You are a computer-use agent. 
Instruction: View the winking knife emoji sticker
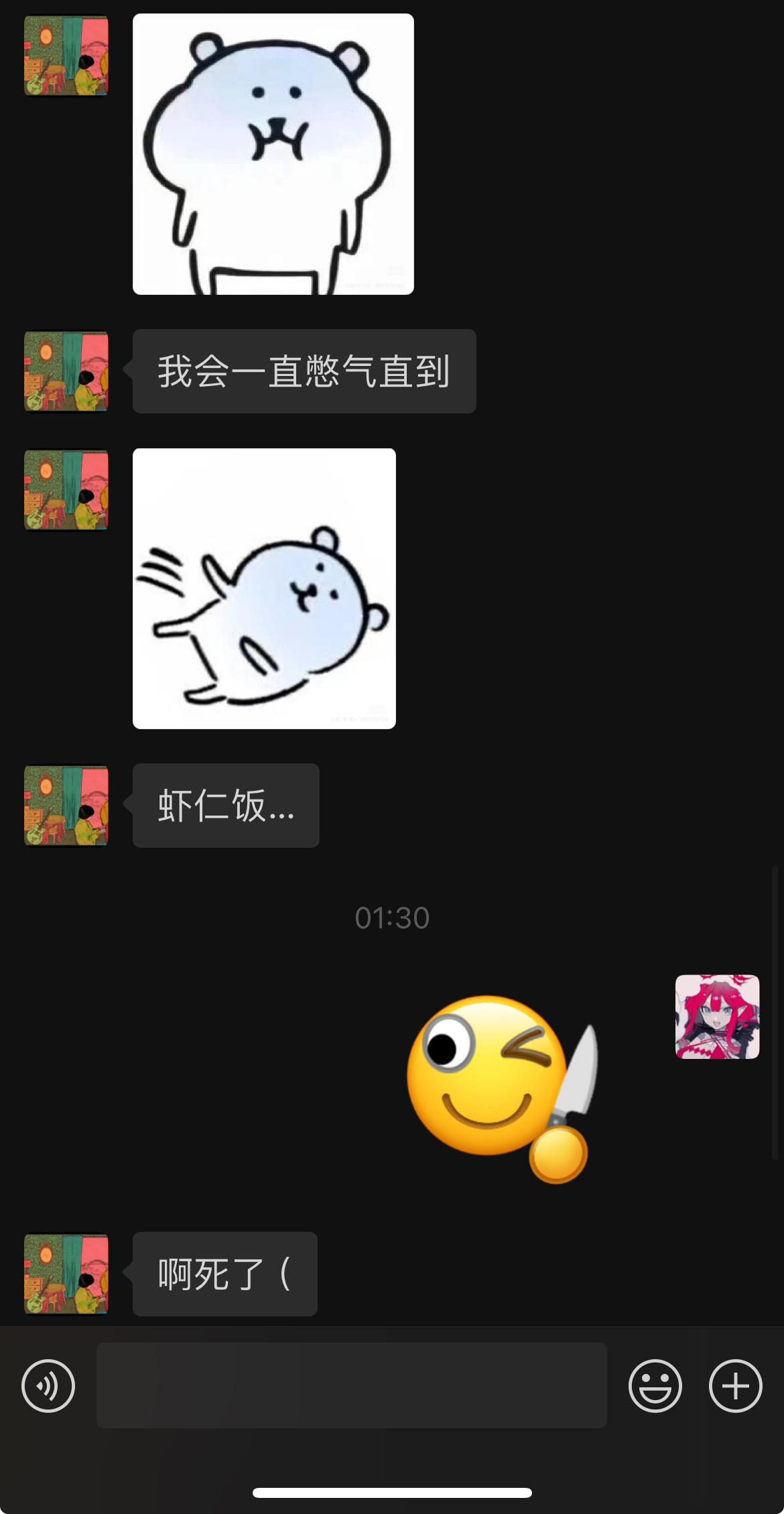502,1088
